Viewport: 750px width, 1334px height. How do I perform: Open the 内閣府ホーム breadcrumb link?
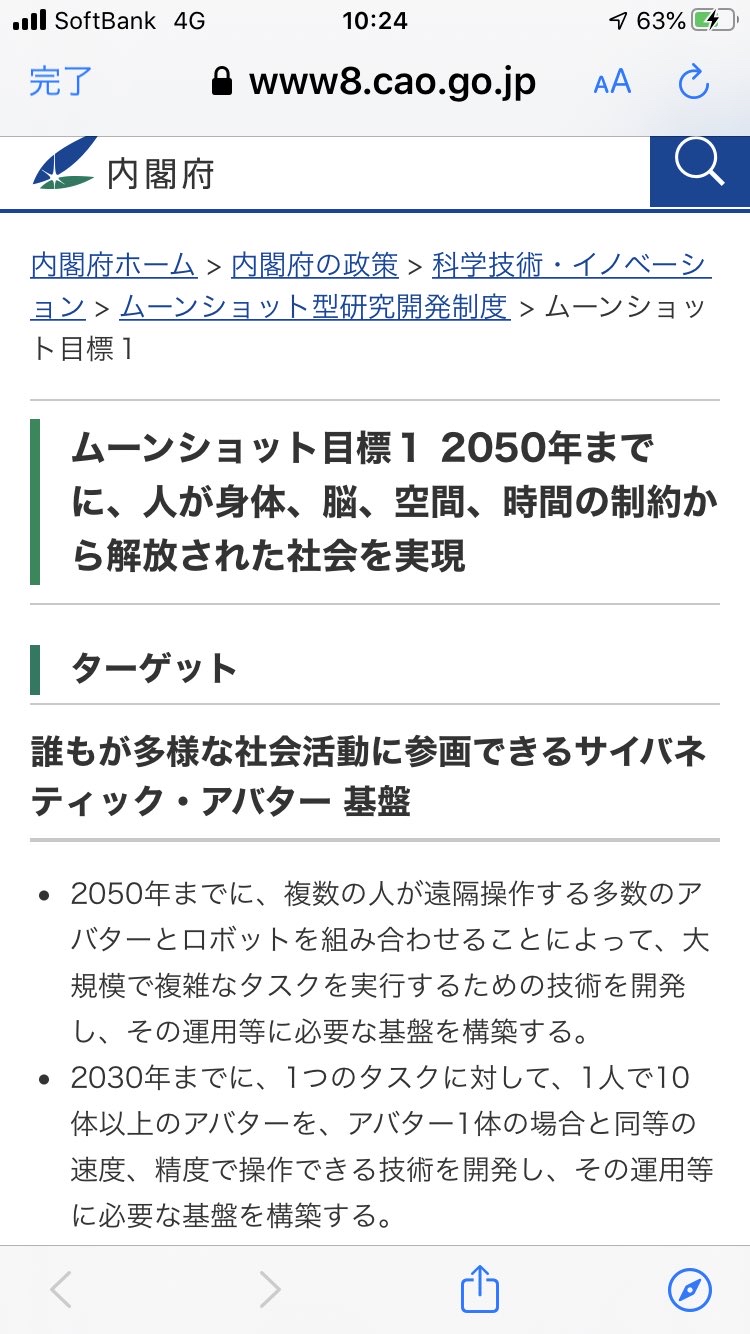[113, 265]
